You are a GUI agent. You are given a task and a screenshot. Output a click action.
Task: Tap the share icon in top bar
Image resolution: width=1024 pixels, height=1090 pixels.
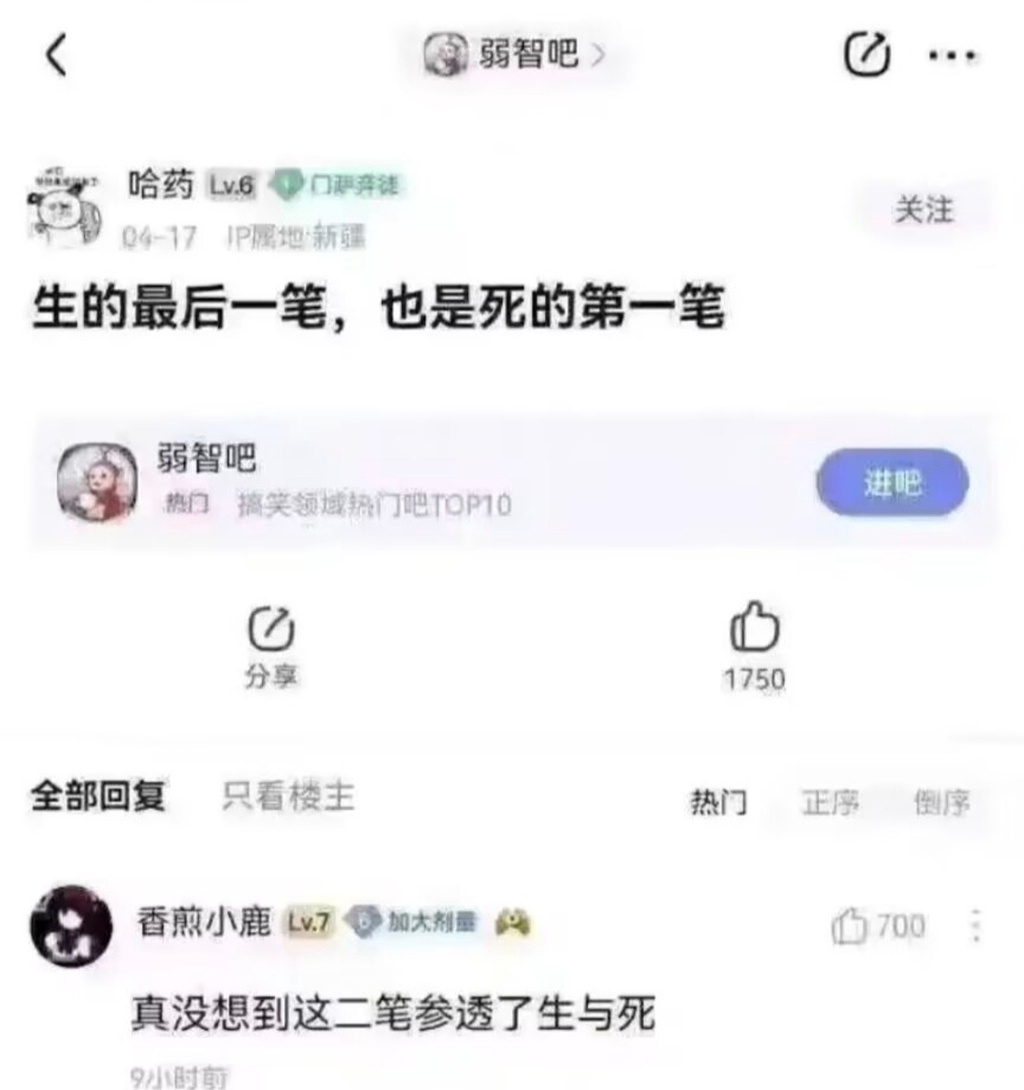[x=867, y=54]
